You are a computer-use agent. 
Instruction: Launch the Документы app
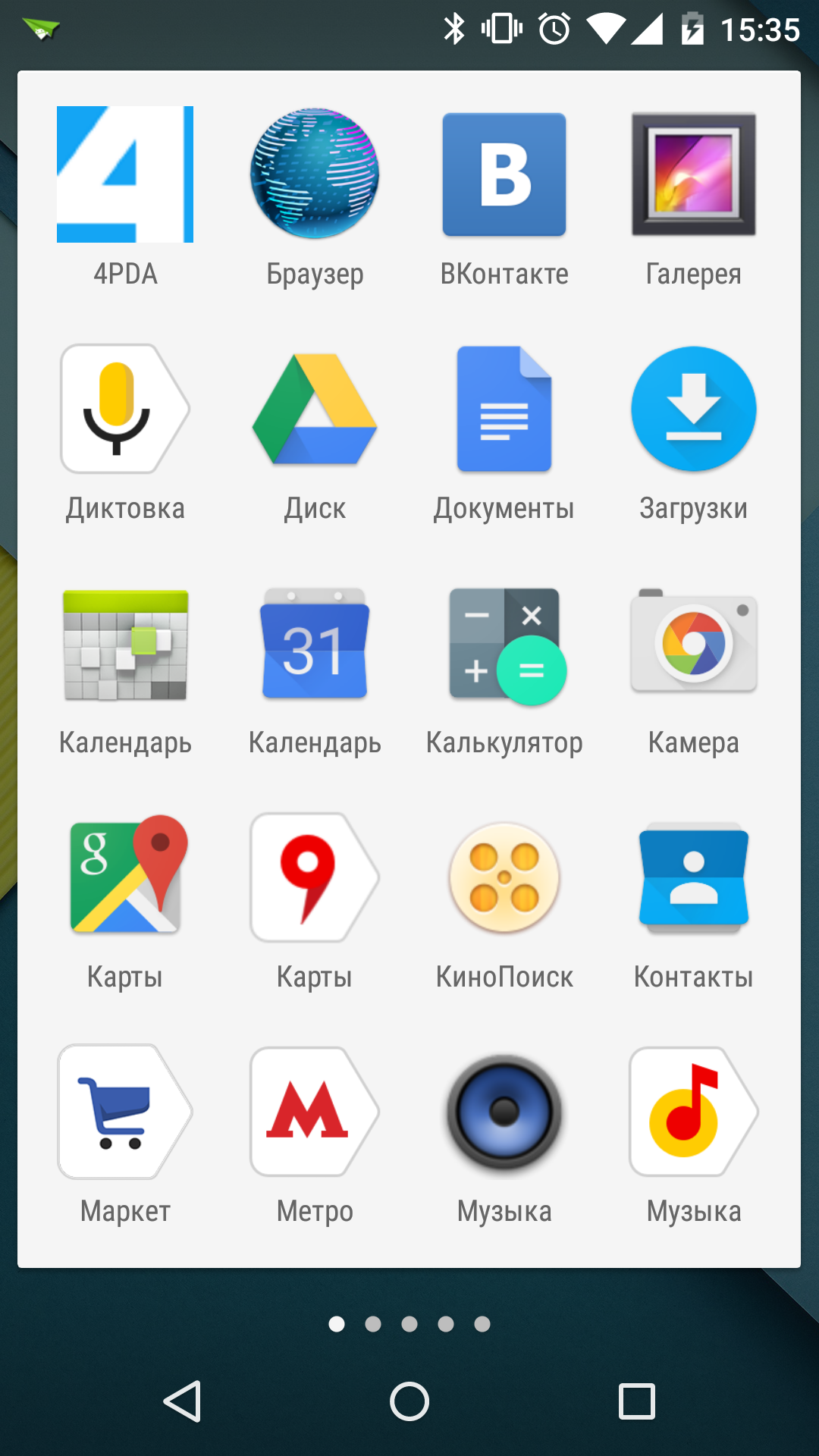coord(504,409)
